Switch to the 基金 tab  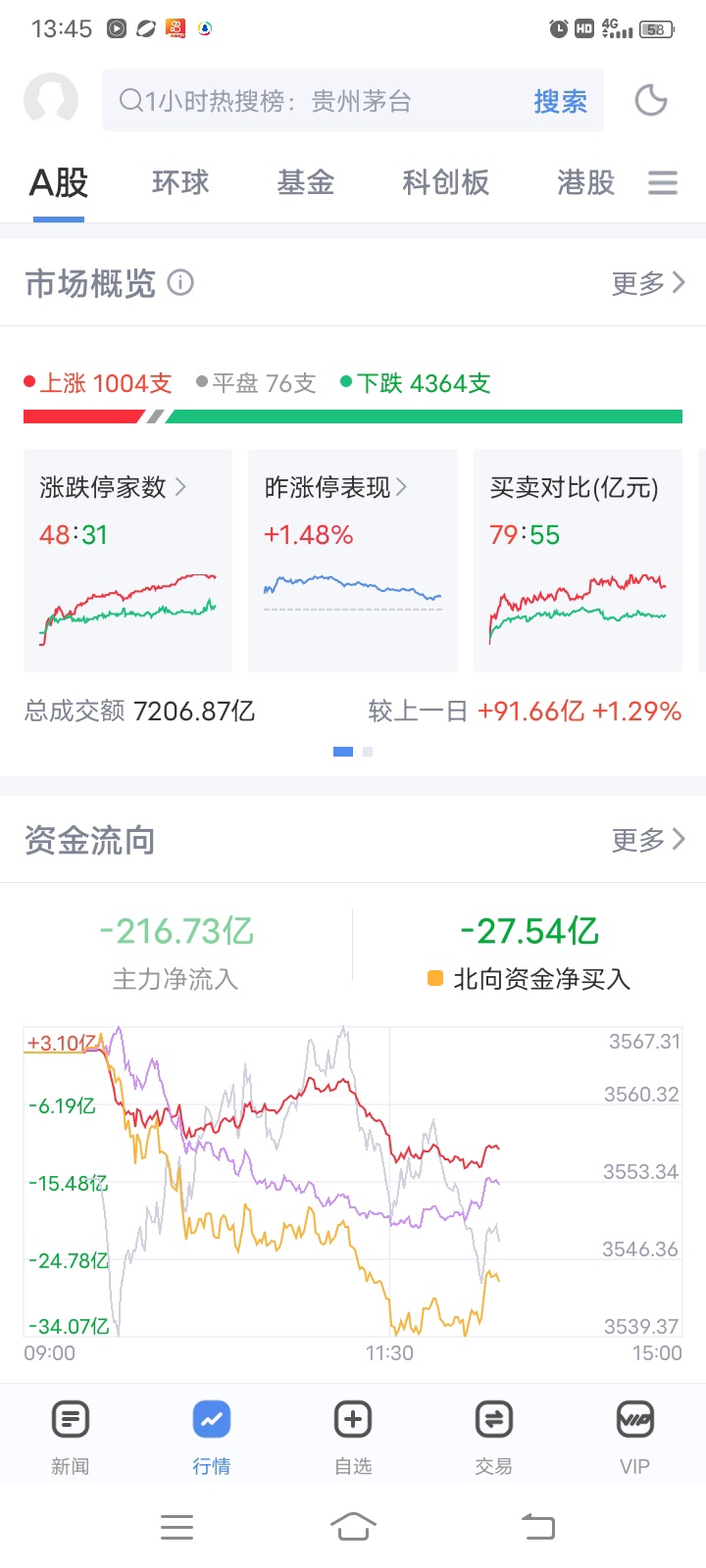pyautogui.click(x=306, y=182)
